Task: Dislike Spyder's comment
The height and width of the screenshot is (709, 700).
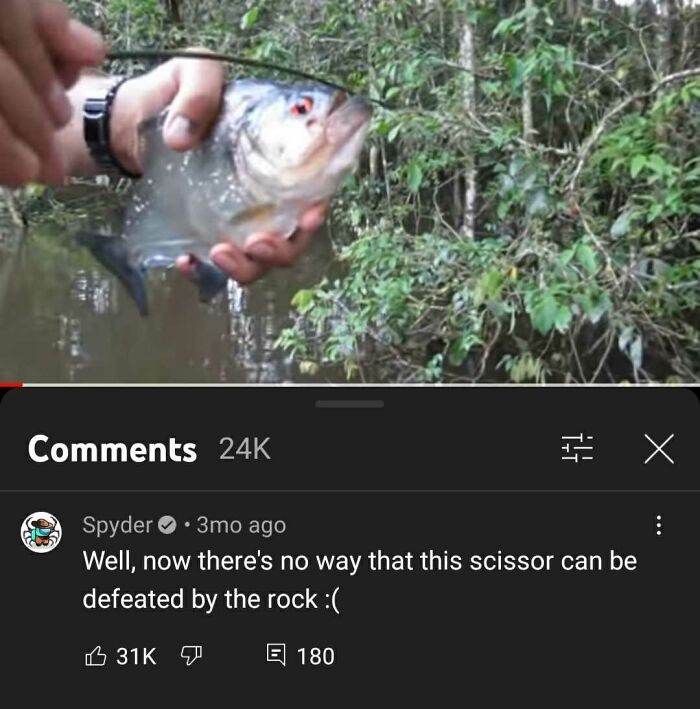Action: coord(191,656)
